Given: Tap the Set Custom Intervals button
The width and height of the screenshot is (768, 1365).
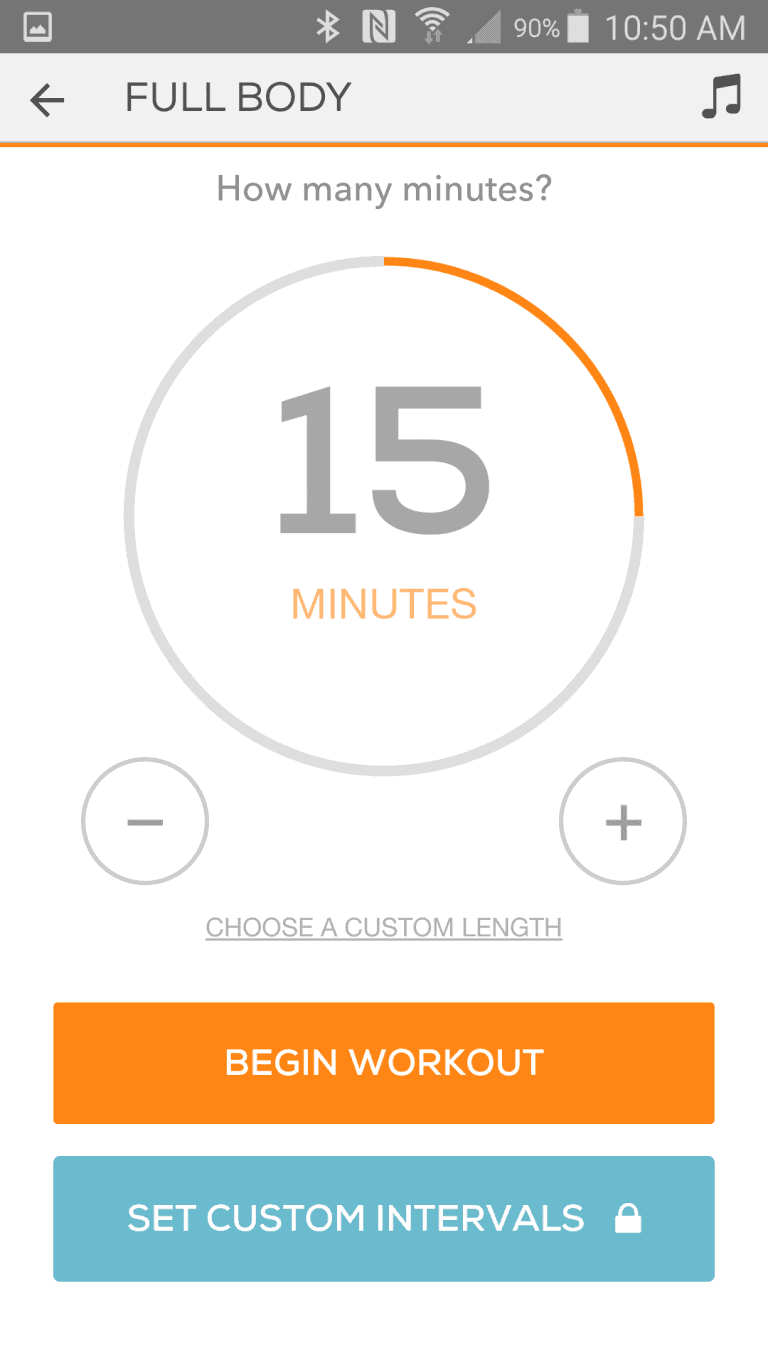Looking at the screenshot, I should click(x=384, y=1218).
